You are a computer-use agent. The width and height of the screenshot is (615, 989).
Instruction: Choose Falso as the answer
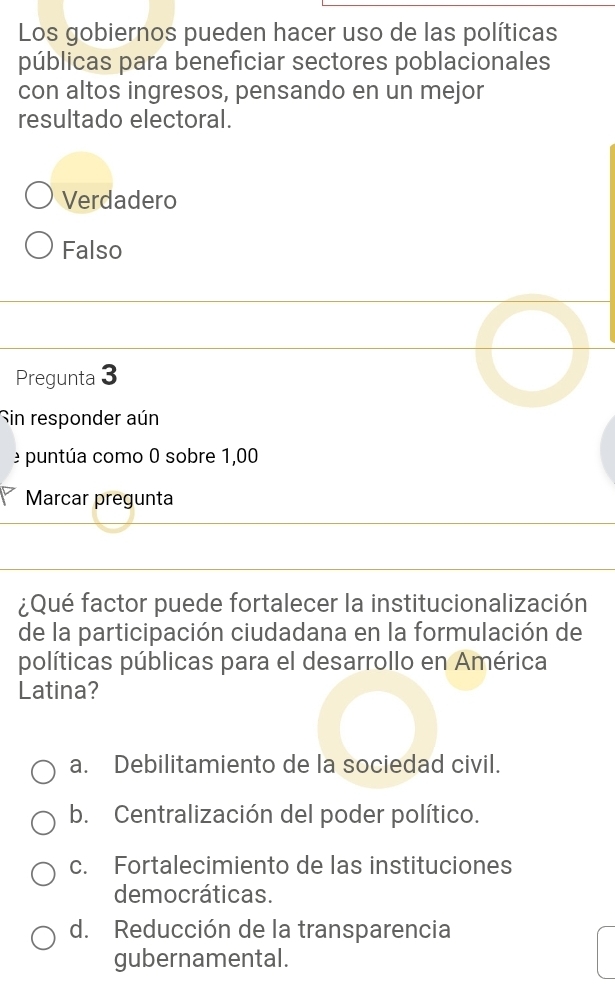[40, 246]
